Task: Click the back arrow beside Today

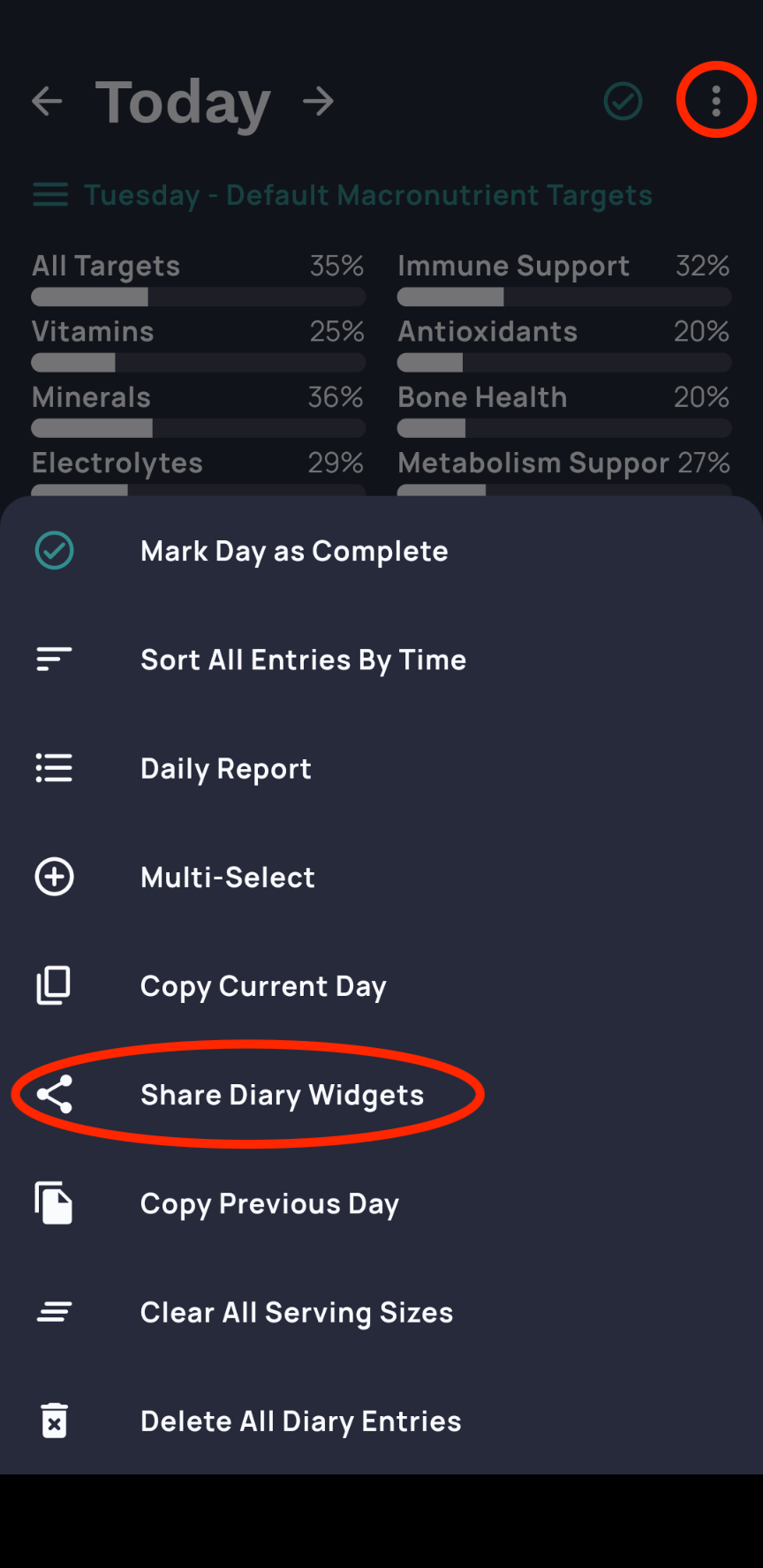Action: 46,101
